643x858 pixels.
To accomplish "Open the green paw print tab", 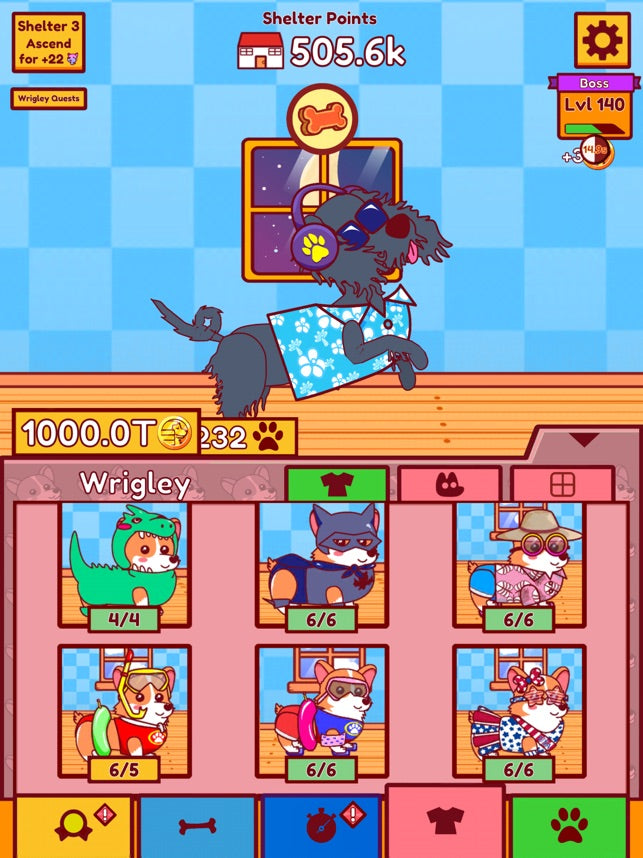I will coord(571,827).
